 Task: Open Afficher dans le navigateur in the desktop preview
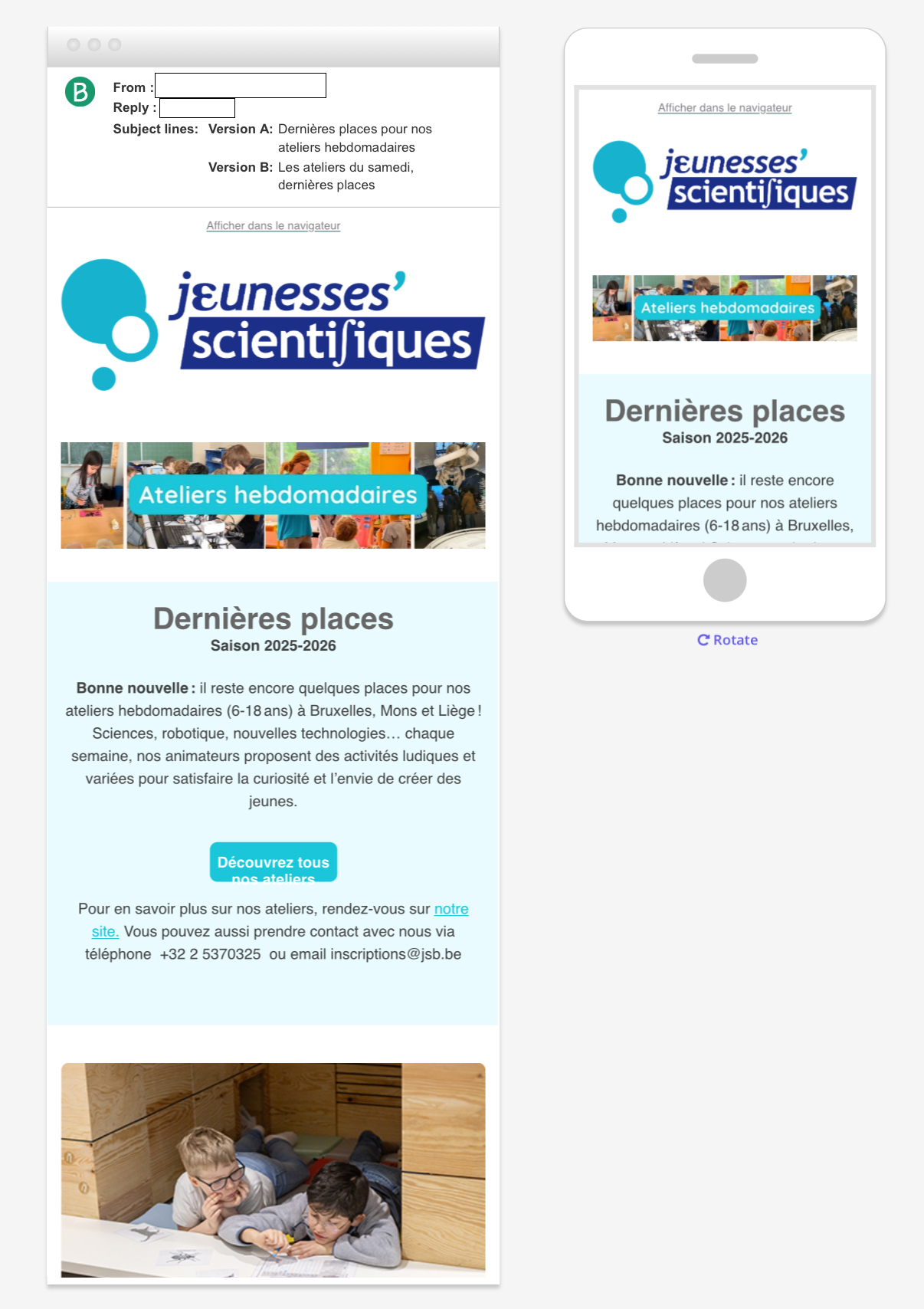point(273,225)
